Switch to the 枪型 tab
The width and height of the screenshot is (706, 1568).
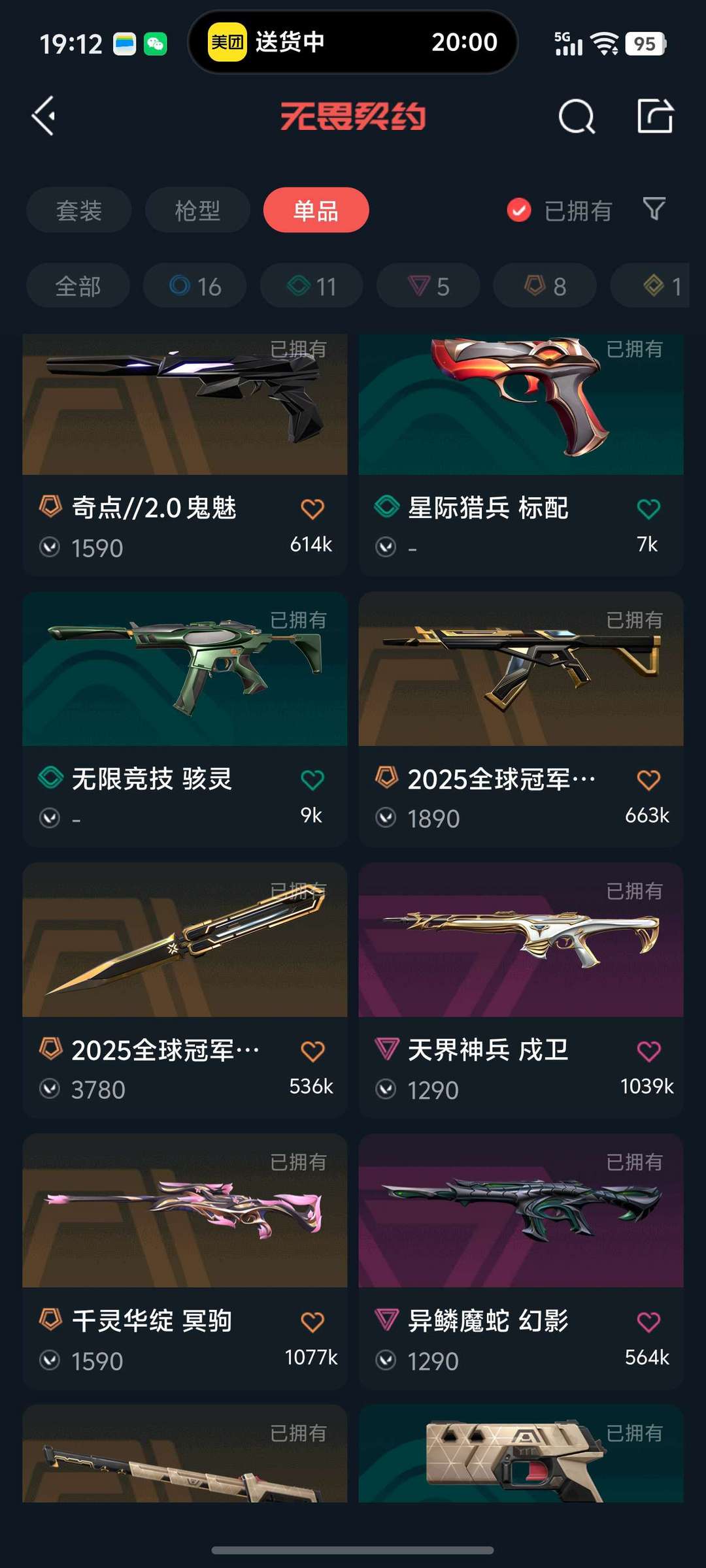click(197, 210)
